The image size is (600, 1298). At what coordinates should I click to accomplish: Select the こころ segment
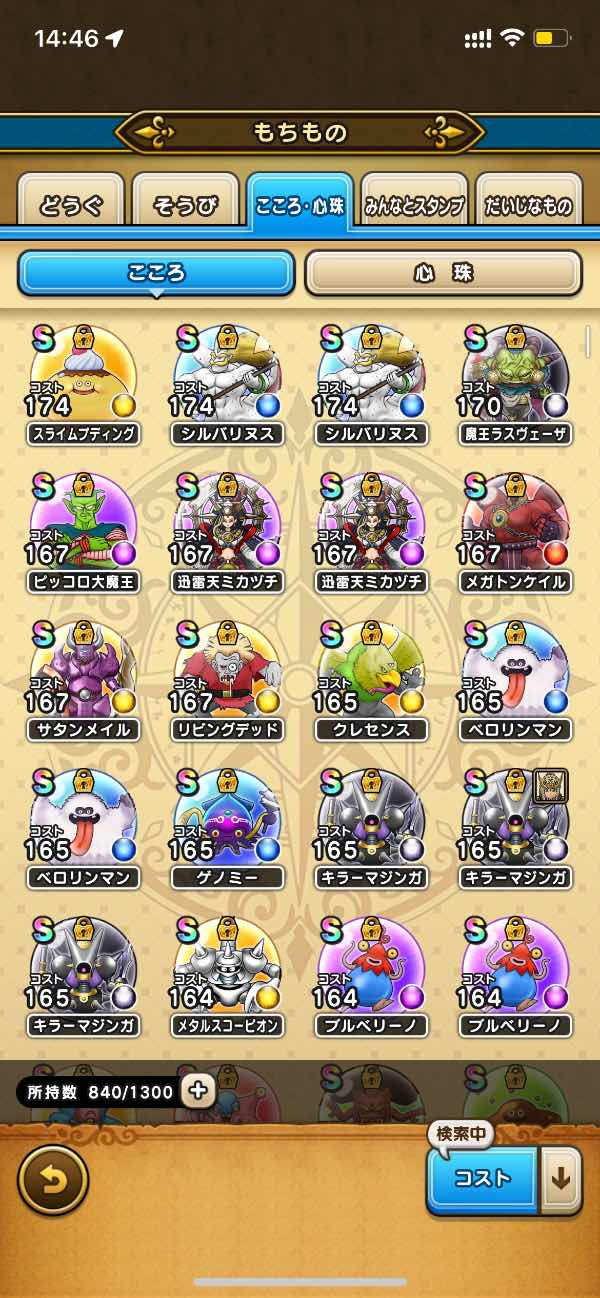point(156,273)
